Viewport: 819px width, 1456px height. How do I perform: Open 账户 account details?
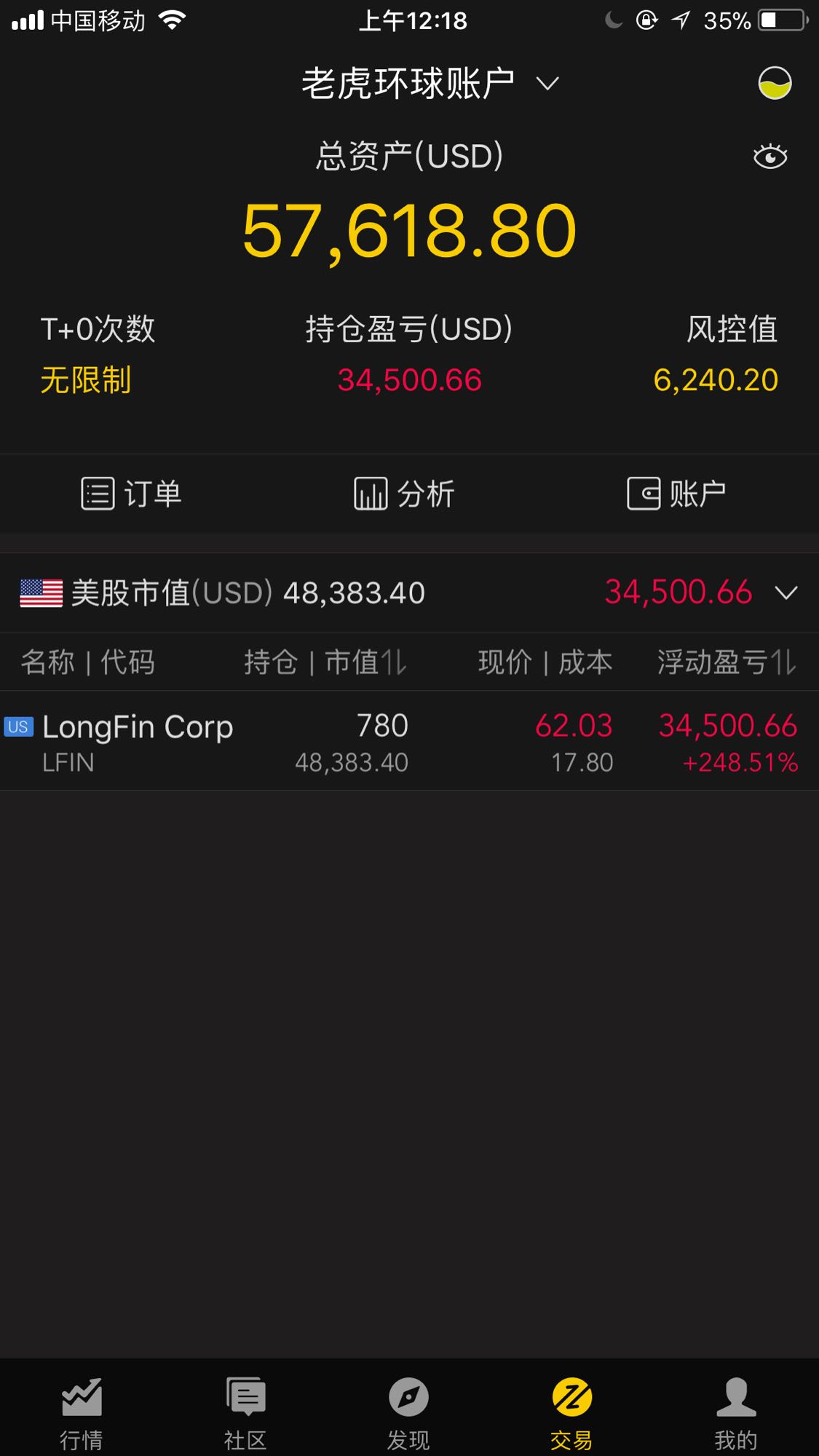677,494
